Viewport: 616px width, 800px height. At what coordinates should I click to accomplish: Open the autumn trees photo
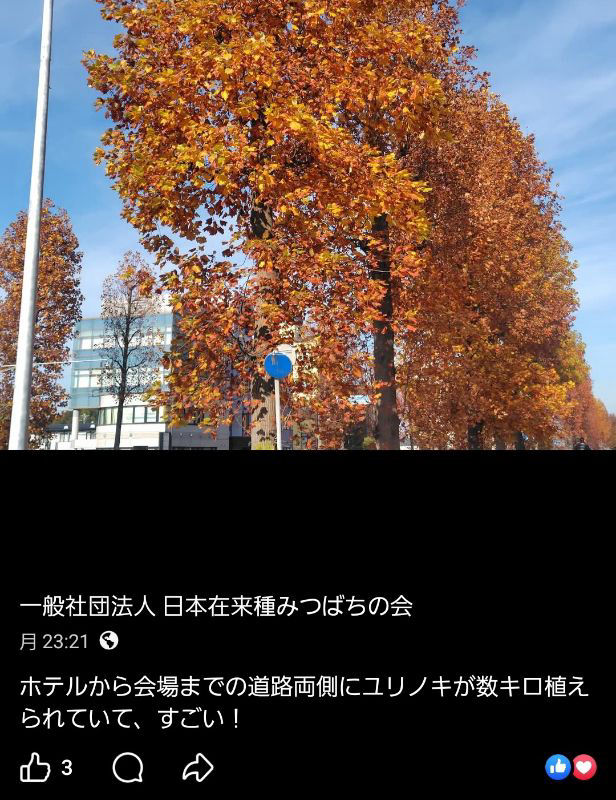coord(308,225)
